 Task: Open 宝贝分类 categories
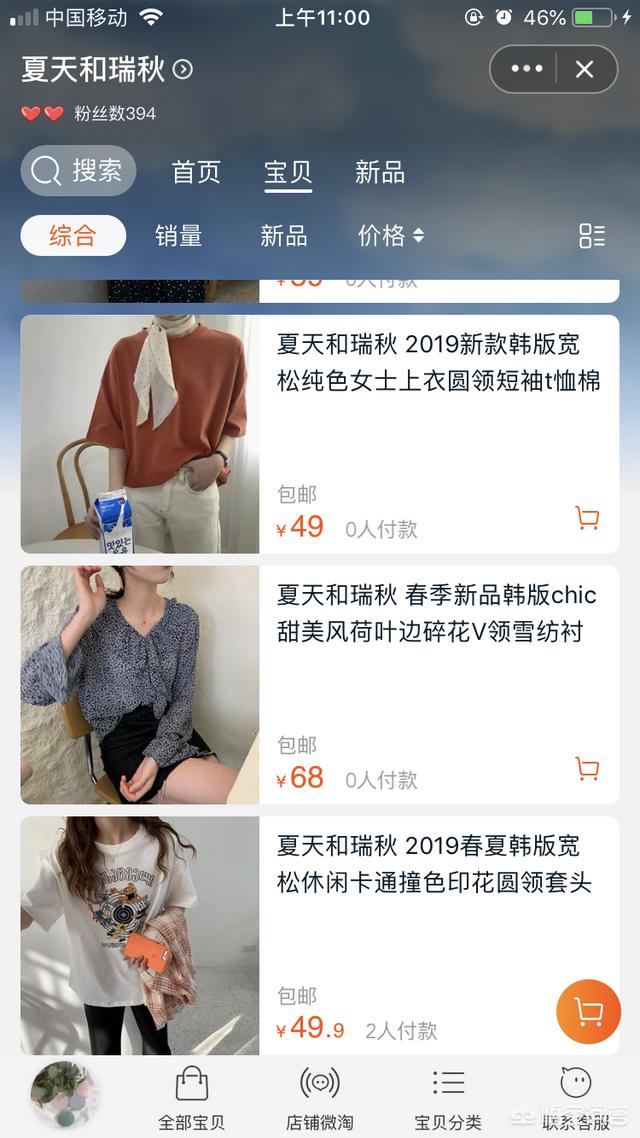[448, 1097]
